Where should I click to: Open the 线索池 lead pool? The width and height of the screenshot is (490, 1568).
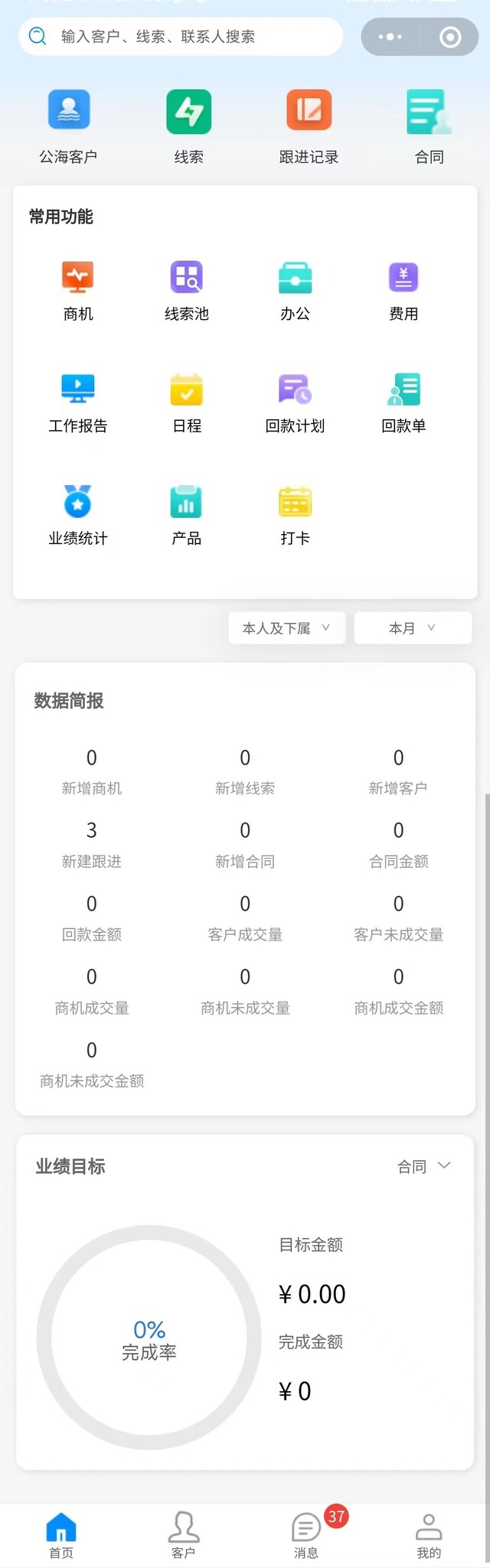pyautogui.click(x=187, y=291)
